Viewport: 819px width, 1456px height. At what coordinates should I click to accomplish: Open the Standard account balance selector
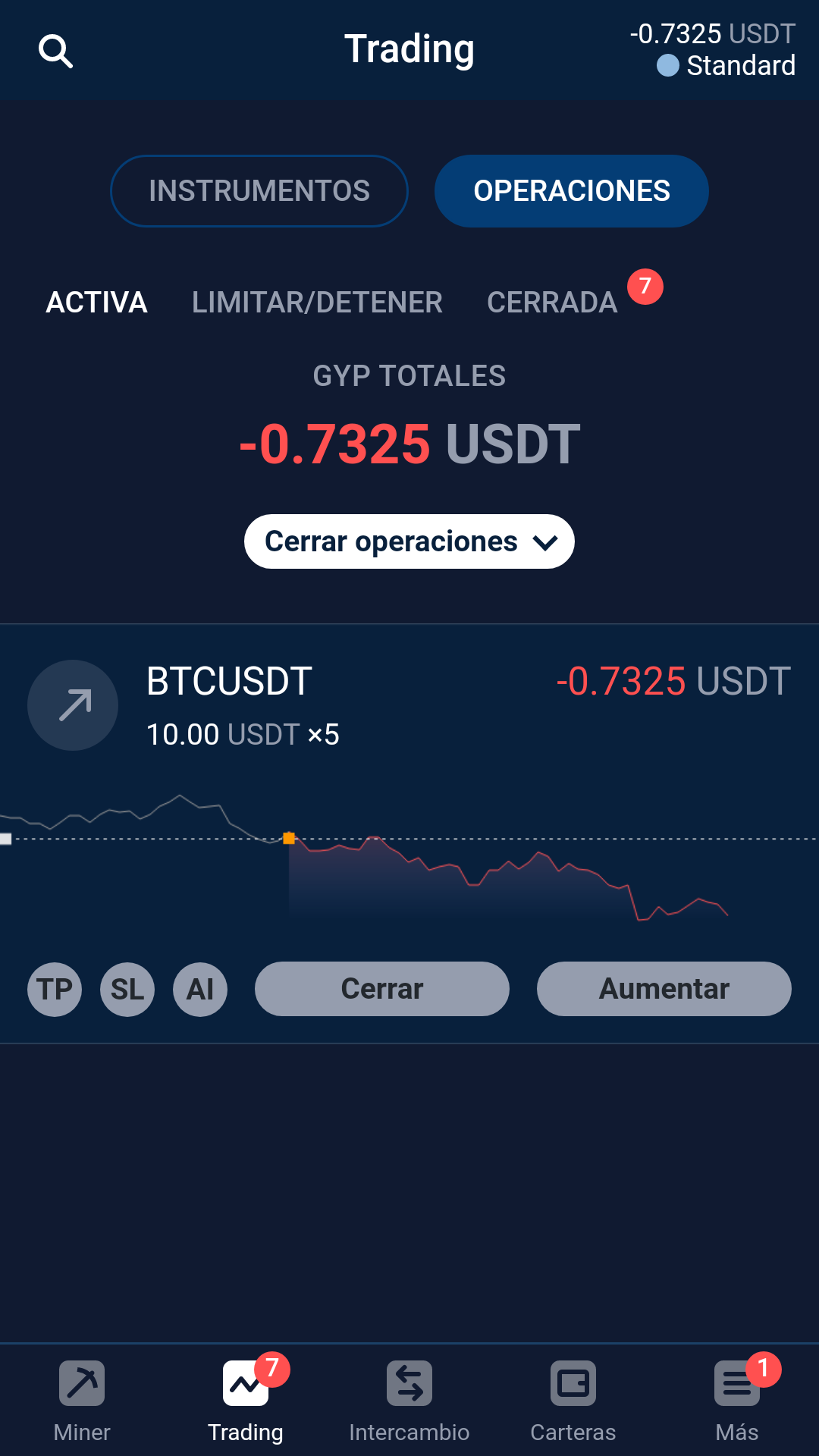coord(712,50)
